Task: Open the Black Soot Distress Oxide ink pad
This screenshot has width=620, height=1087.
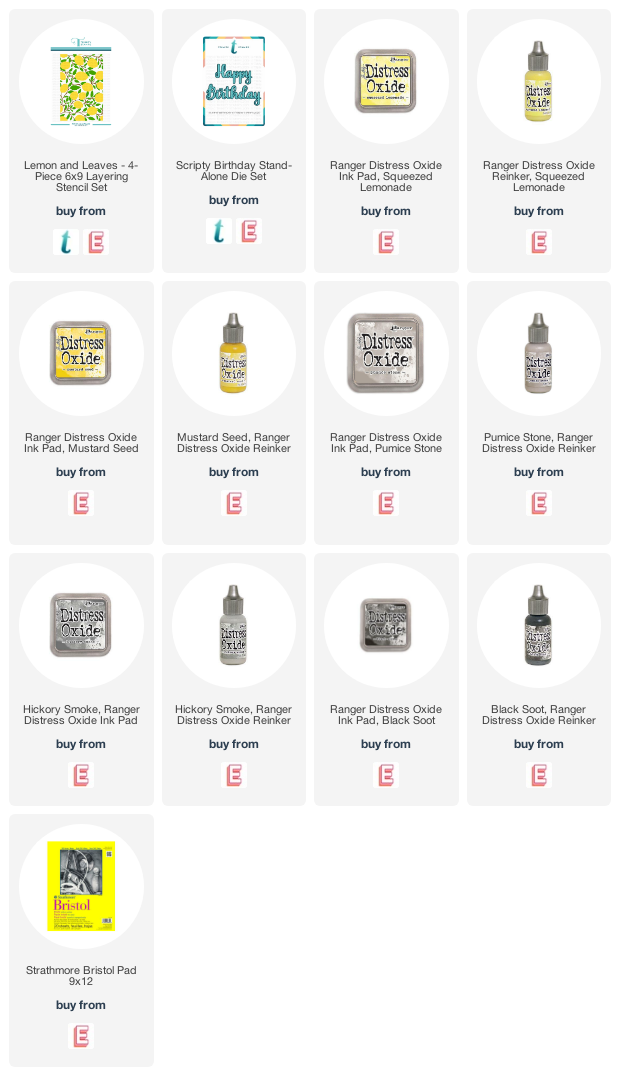Action: tap(386, 625)
